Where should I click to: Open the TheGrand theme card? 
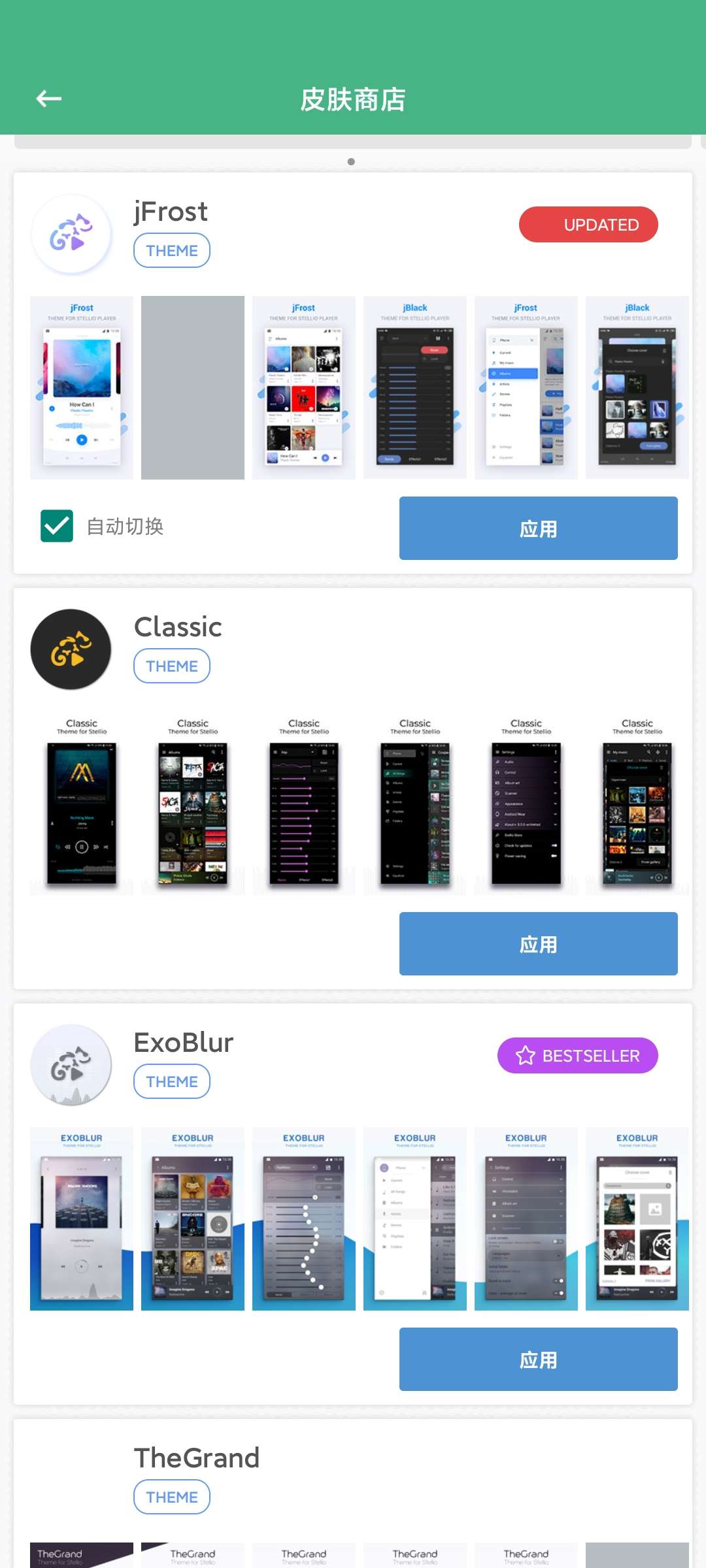tap(353, 1494)
